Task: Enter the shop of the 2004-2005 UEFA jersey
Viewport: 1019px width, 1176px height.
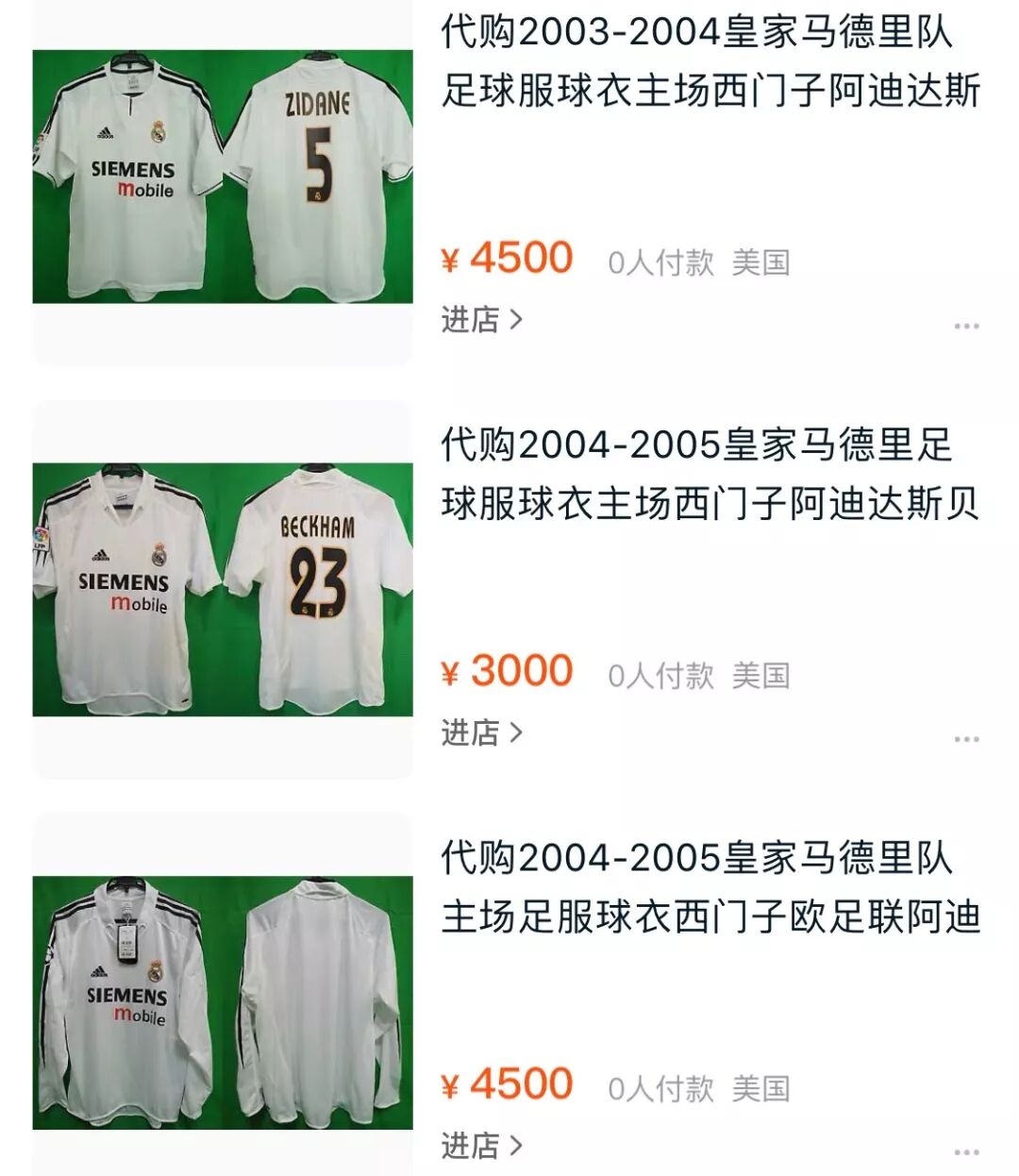Action: coord(481,1146)
